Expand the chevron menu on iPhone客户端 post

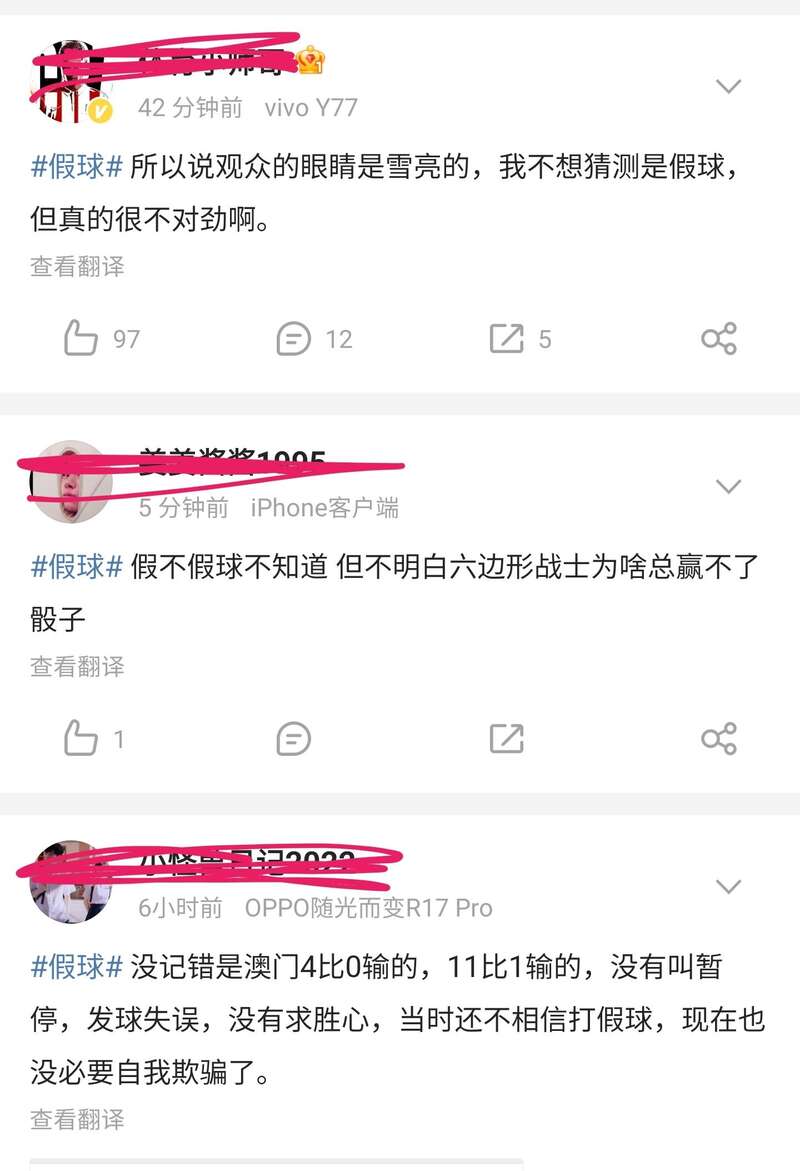[728, 487]
